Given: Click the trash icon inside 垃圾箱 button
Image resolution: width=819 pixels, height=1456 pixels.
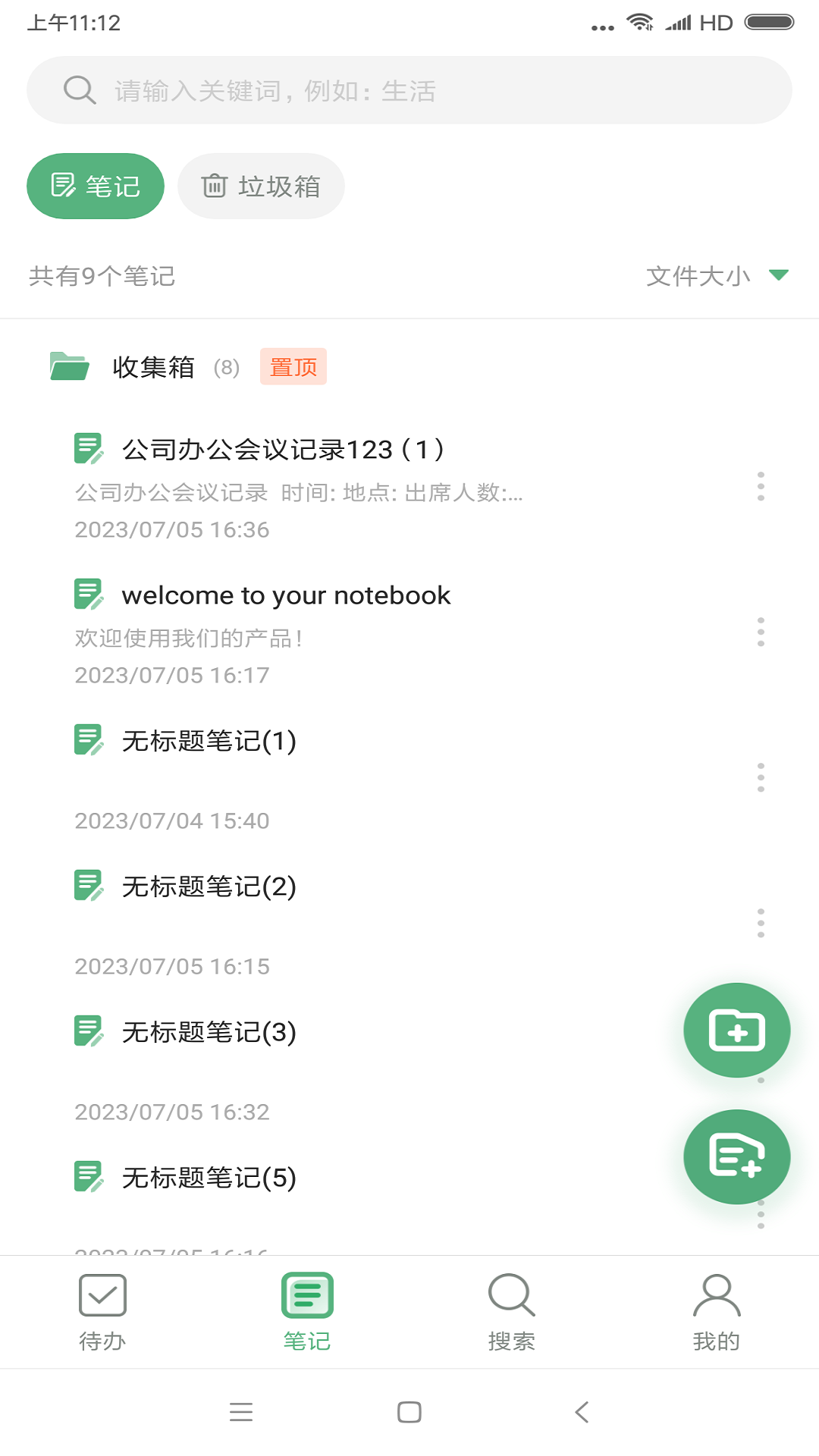Looking at the screenshot, I should 215,185.
